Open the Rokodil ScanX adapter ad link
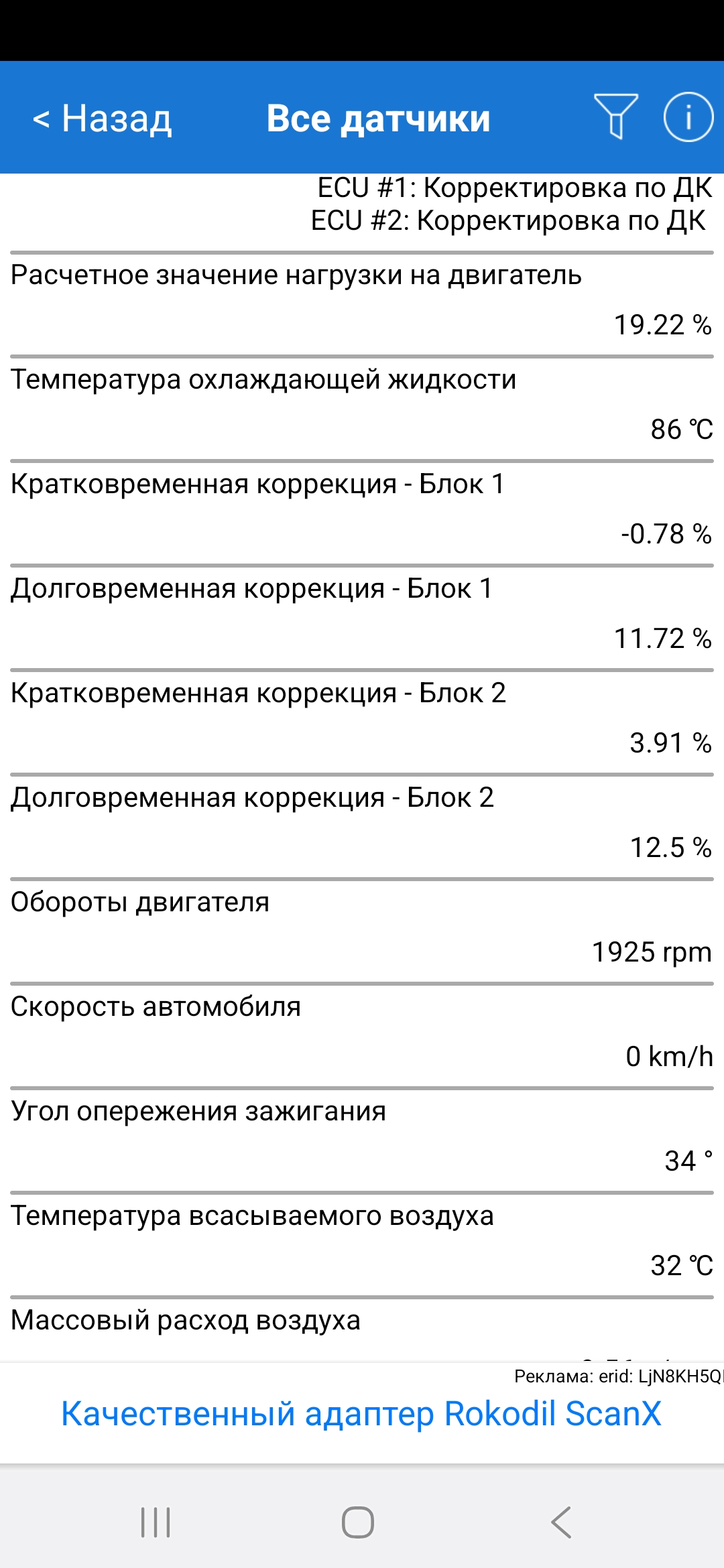 [361, 1414]
